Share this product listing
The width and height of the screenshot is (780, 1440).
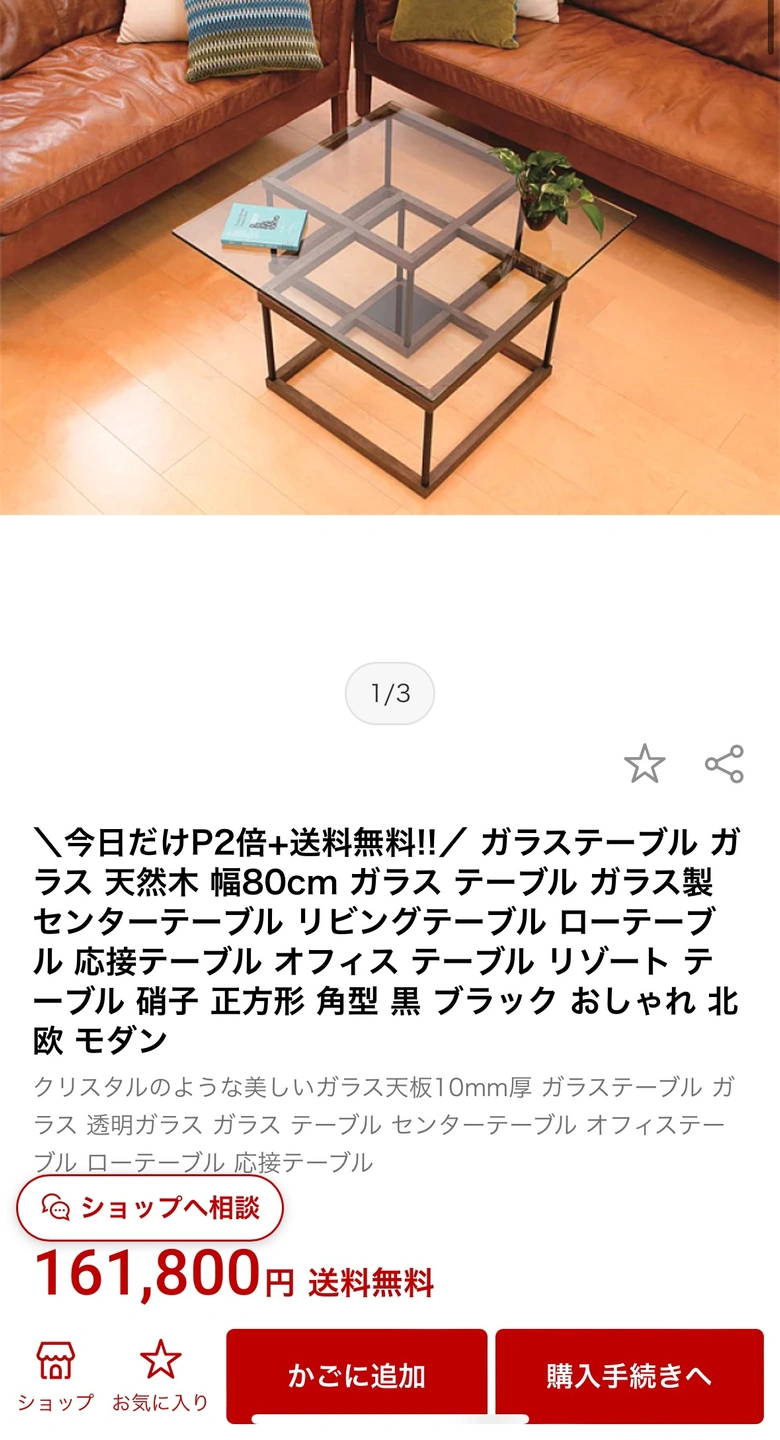[724, 764]
